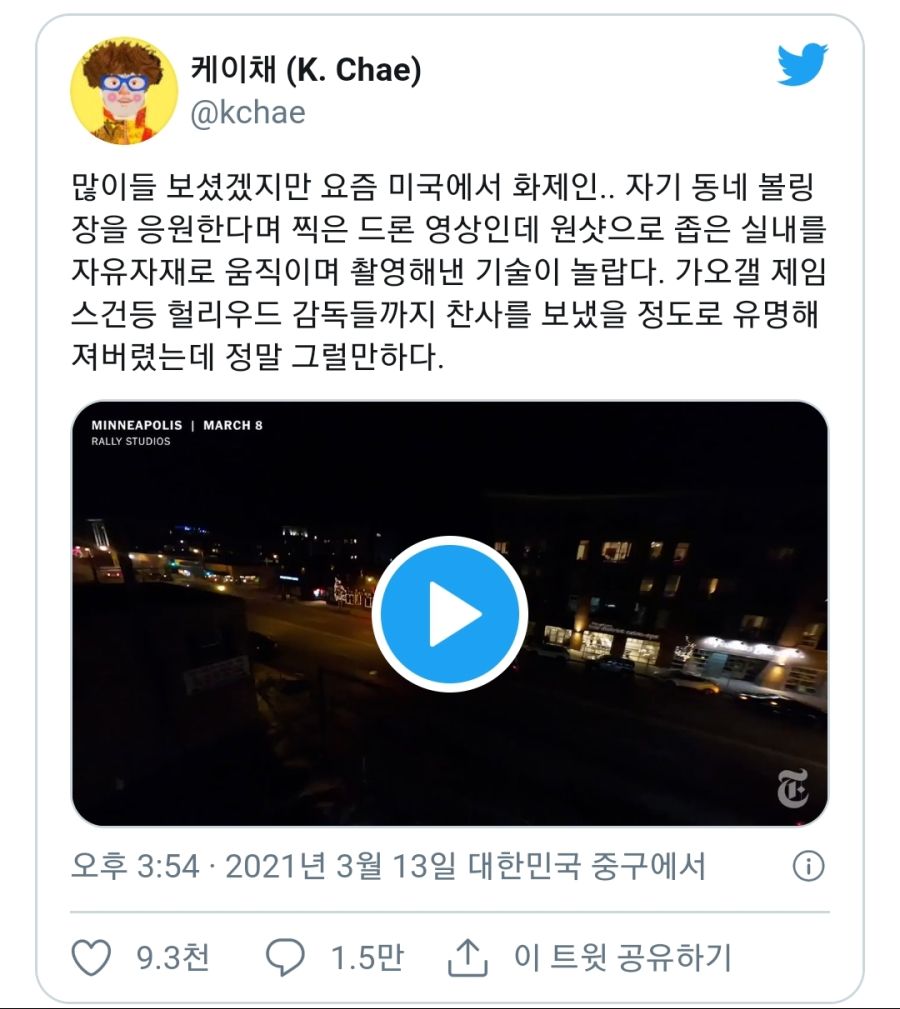Share this tweet via 이 트윗 공유하기
Screen dimensions: 900x1009
592,958
